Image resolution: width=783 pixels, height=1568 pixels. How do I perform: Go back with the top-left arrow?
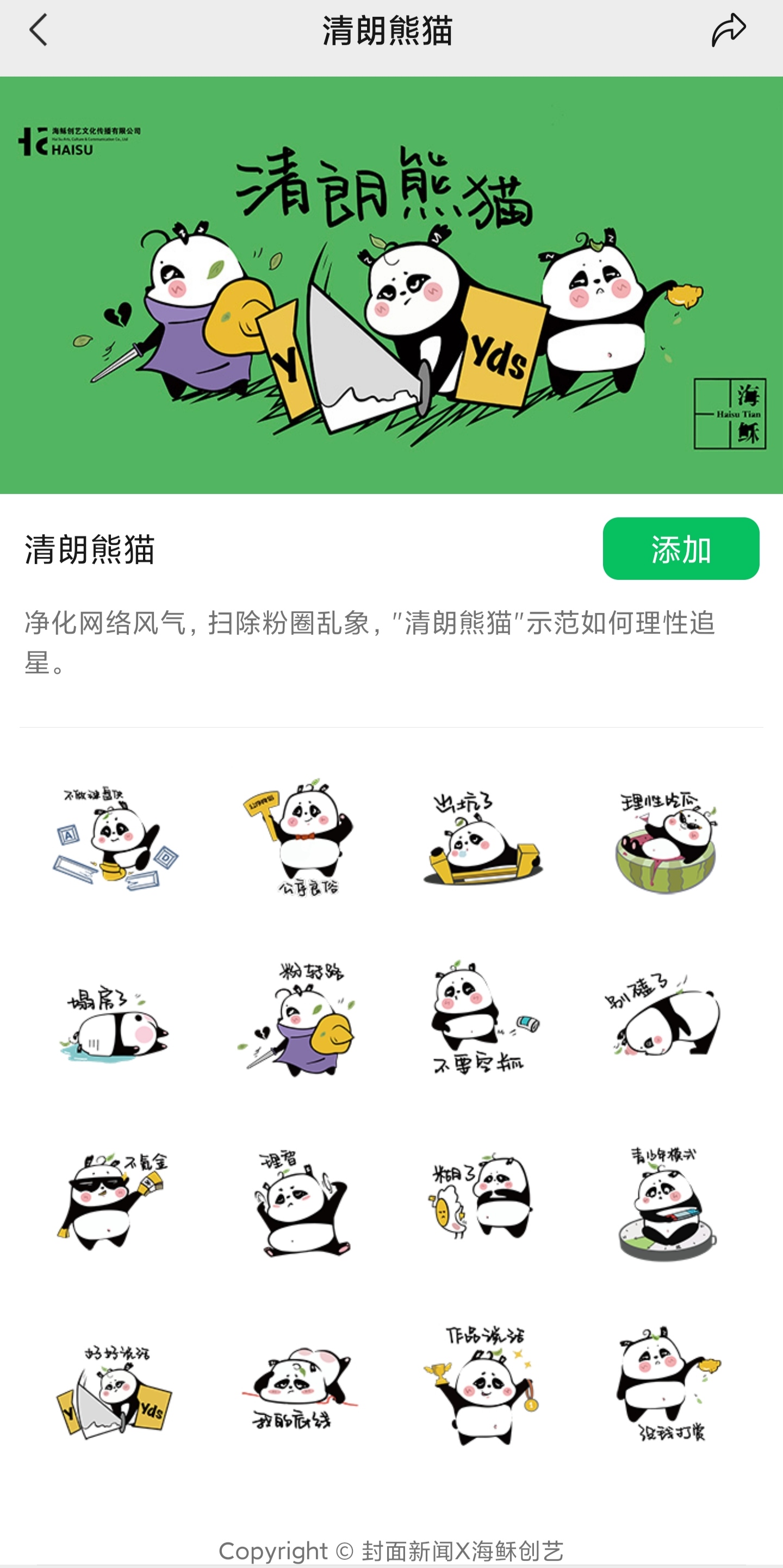point(39,30)
